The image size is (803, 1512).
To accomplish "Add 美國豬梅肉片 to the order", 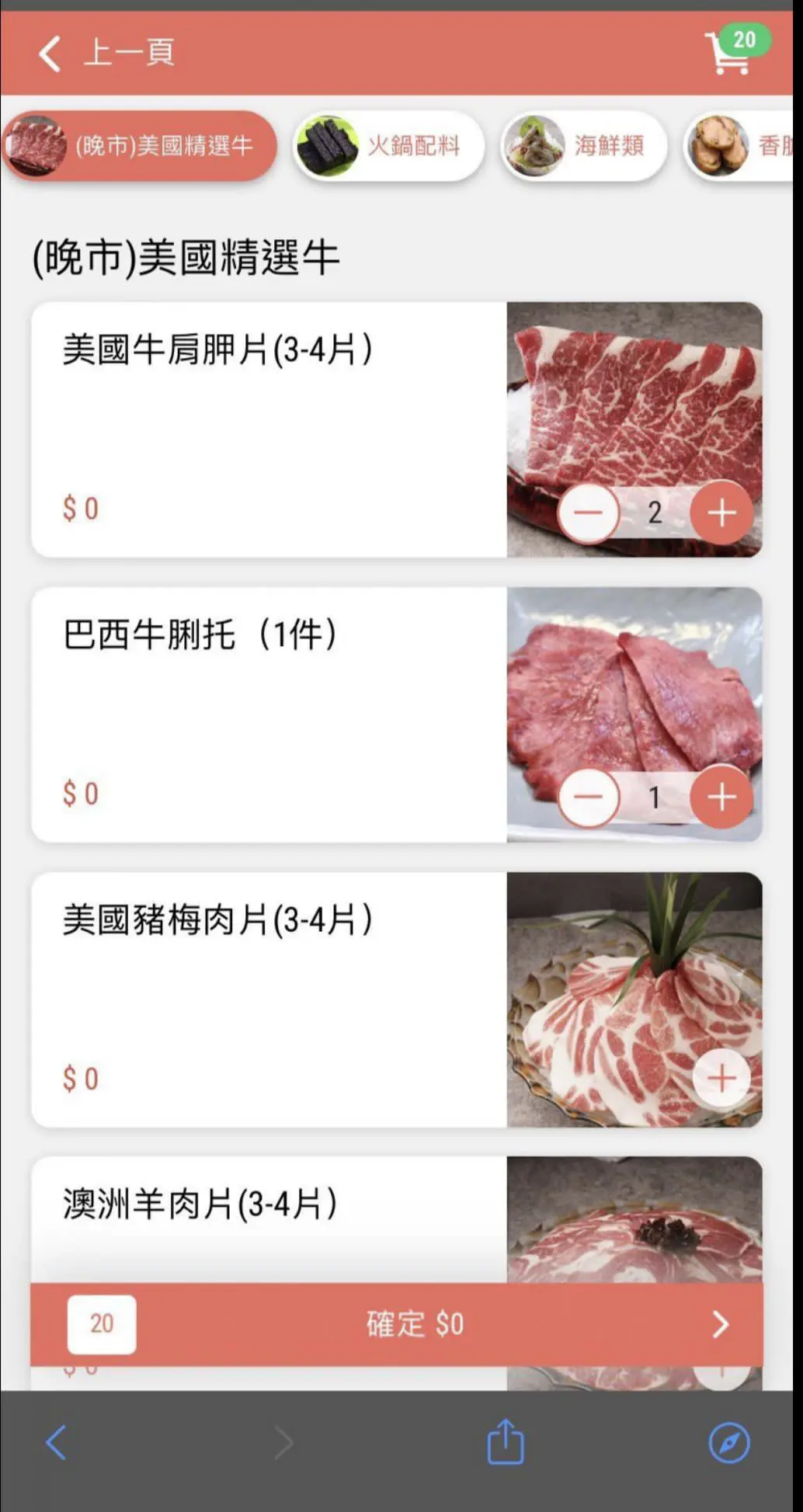I will pyautogui.click(x=721, y=1078).
